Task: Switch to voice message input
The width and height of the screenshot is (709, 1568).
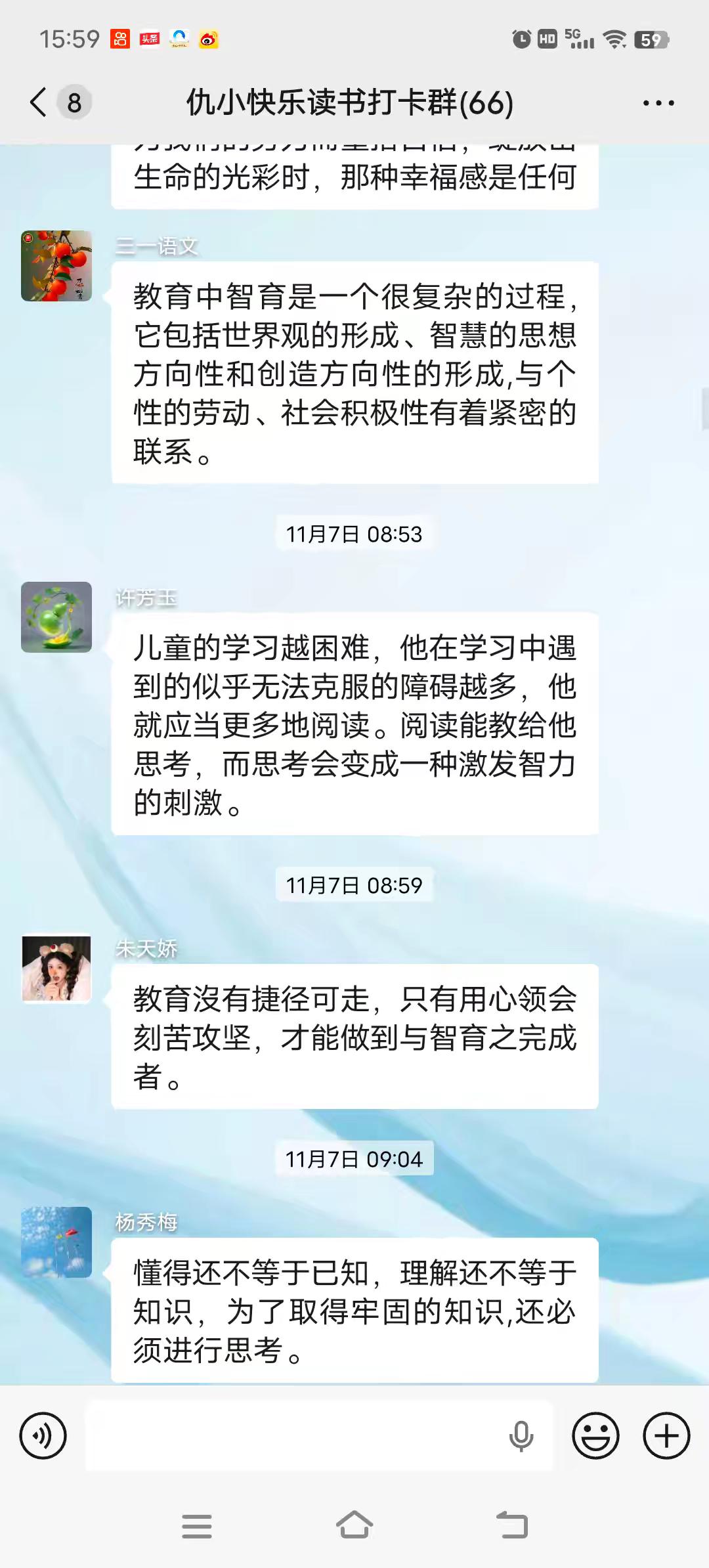Action: [43, 1436]
